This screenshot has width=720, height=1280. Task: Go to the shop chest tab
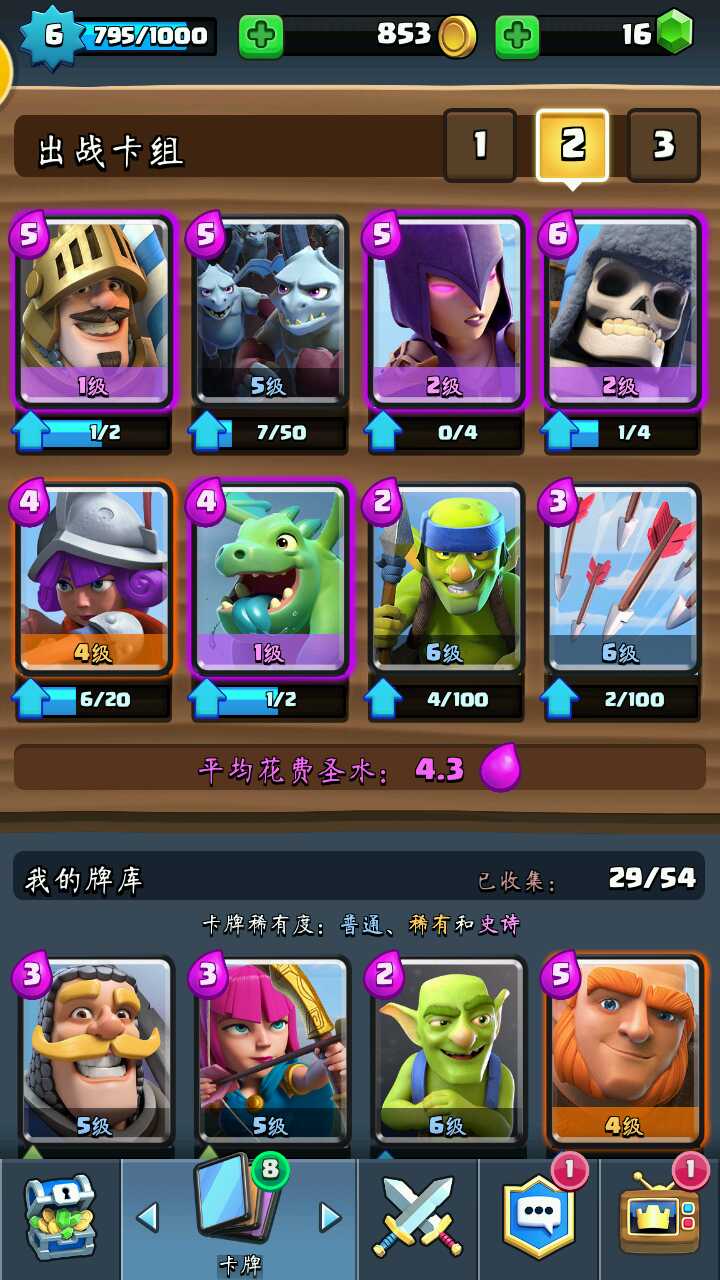[x=60, y=1218]
